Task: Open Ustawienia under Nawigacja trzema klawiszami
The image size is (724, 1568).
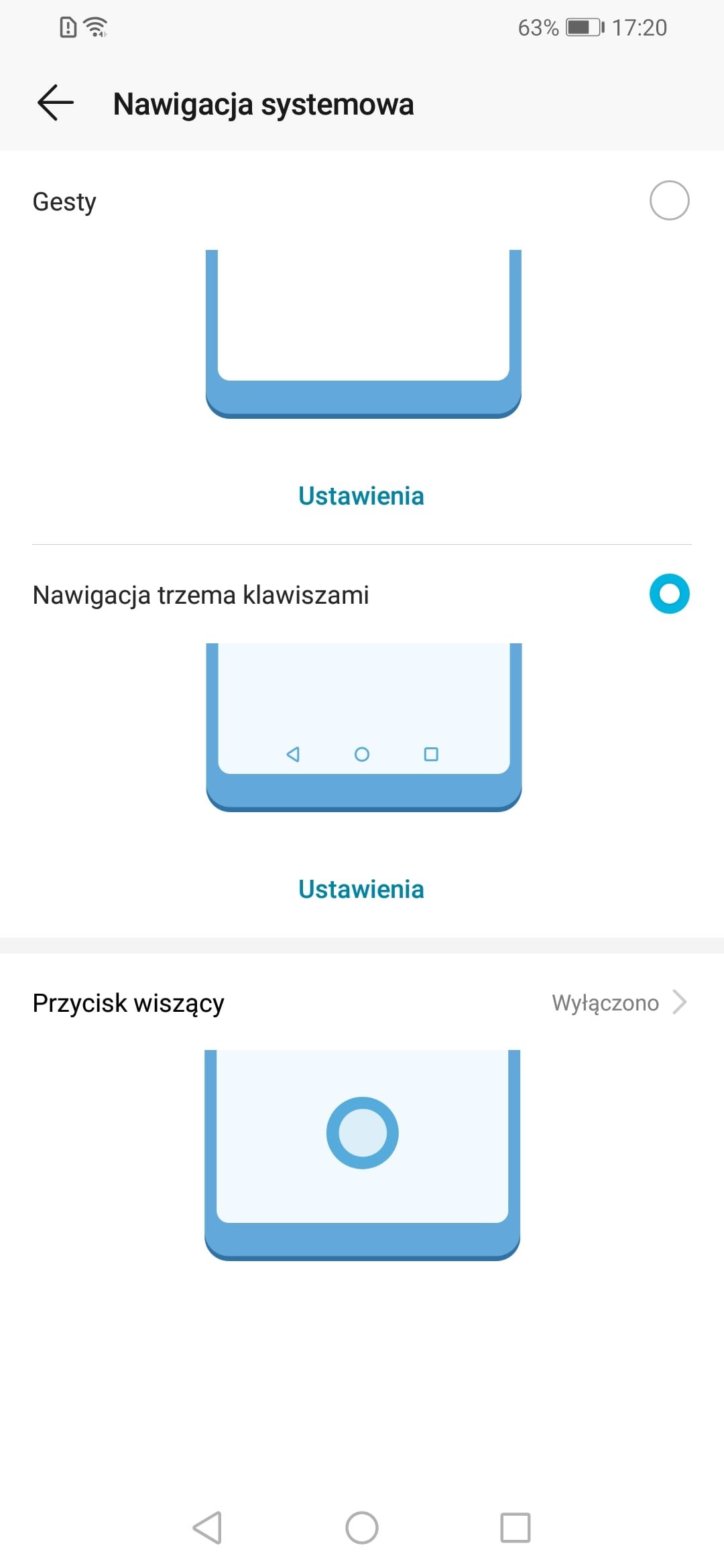Action: 361,889
